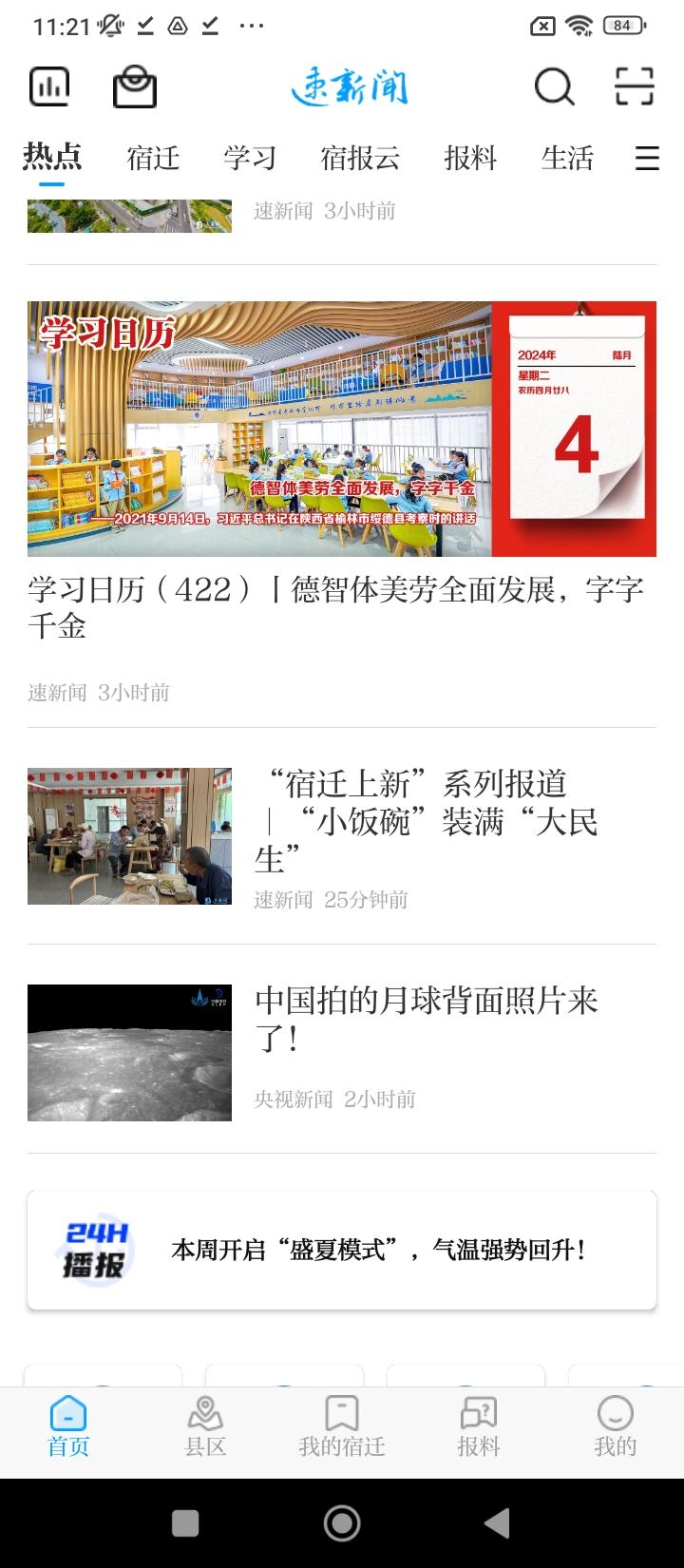Switch to the bottom 报料 tab
684x1568 pixels.
[x=479, y=1427]
